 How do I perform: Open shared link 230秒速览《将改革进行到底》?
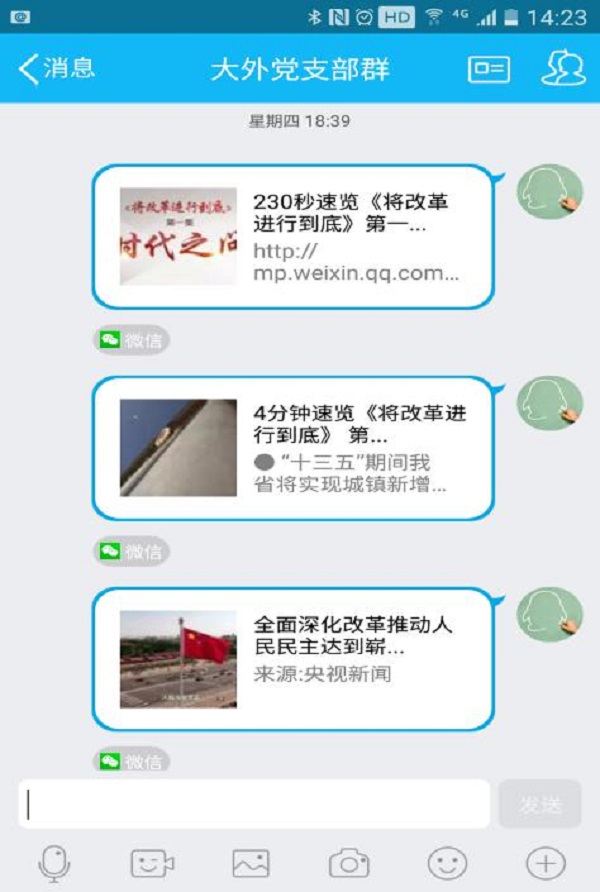pos(293,237)
